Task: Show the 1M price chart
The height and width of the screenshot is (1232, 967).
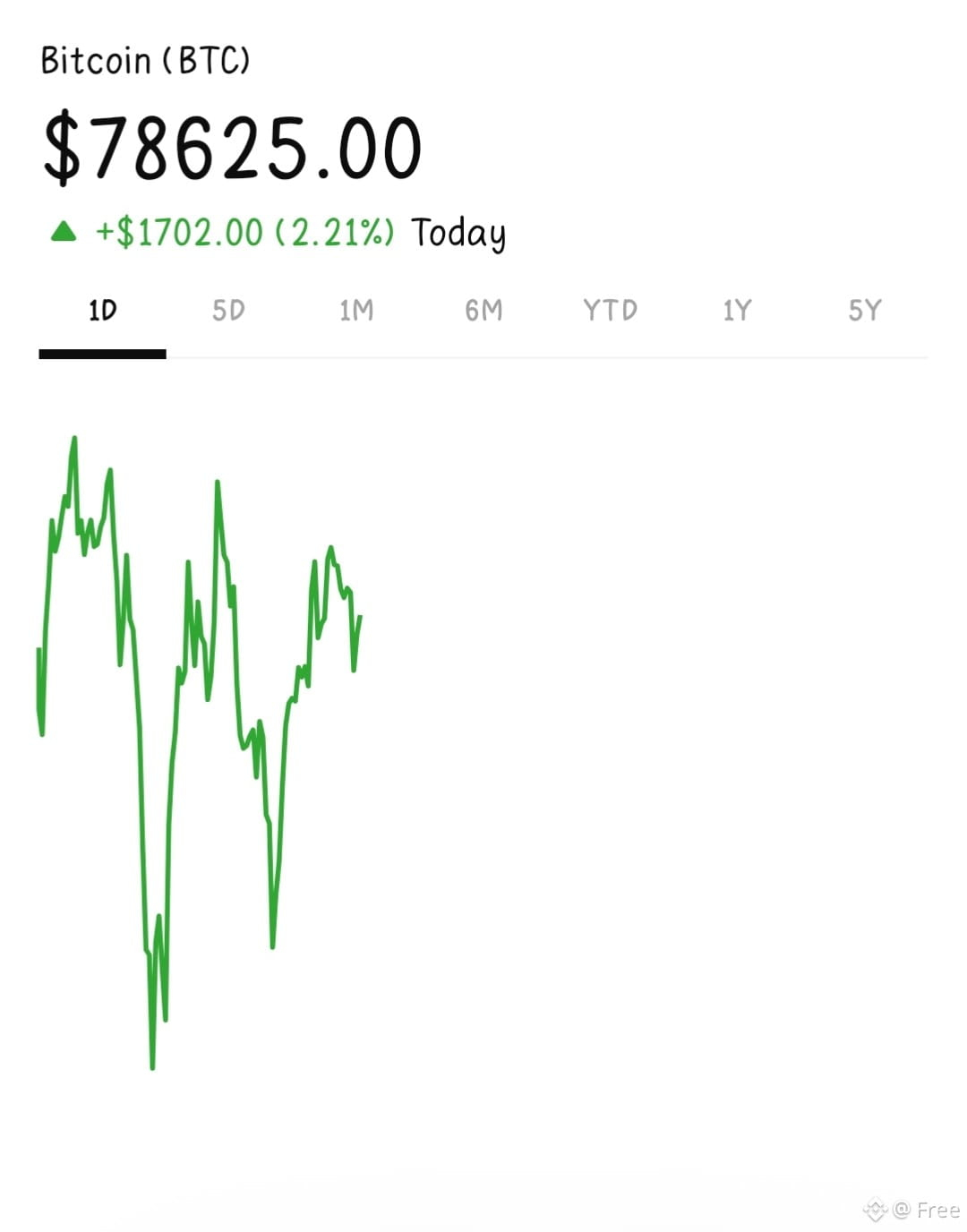Action: pyautogui.click(x=355, y=311)
